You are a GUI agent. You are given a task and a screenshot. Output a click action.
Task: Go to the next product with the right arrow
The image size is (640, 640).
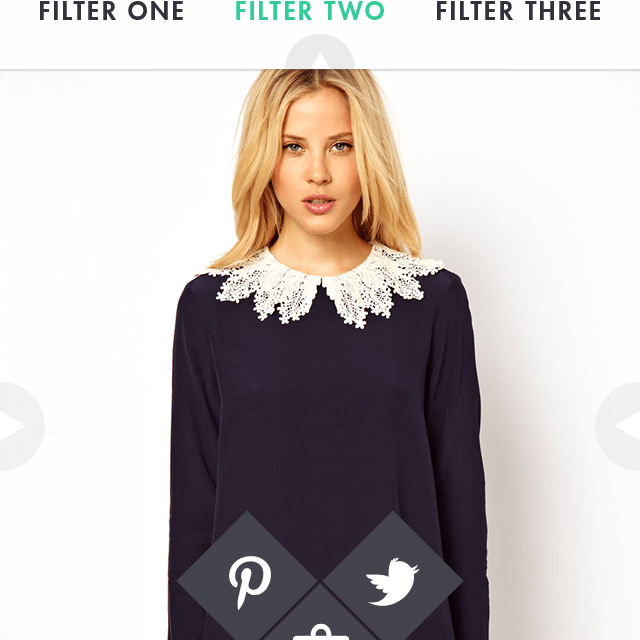coord(620,426)
